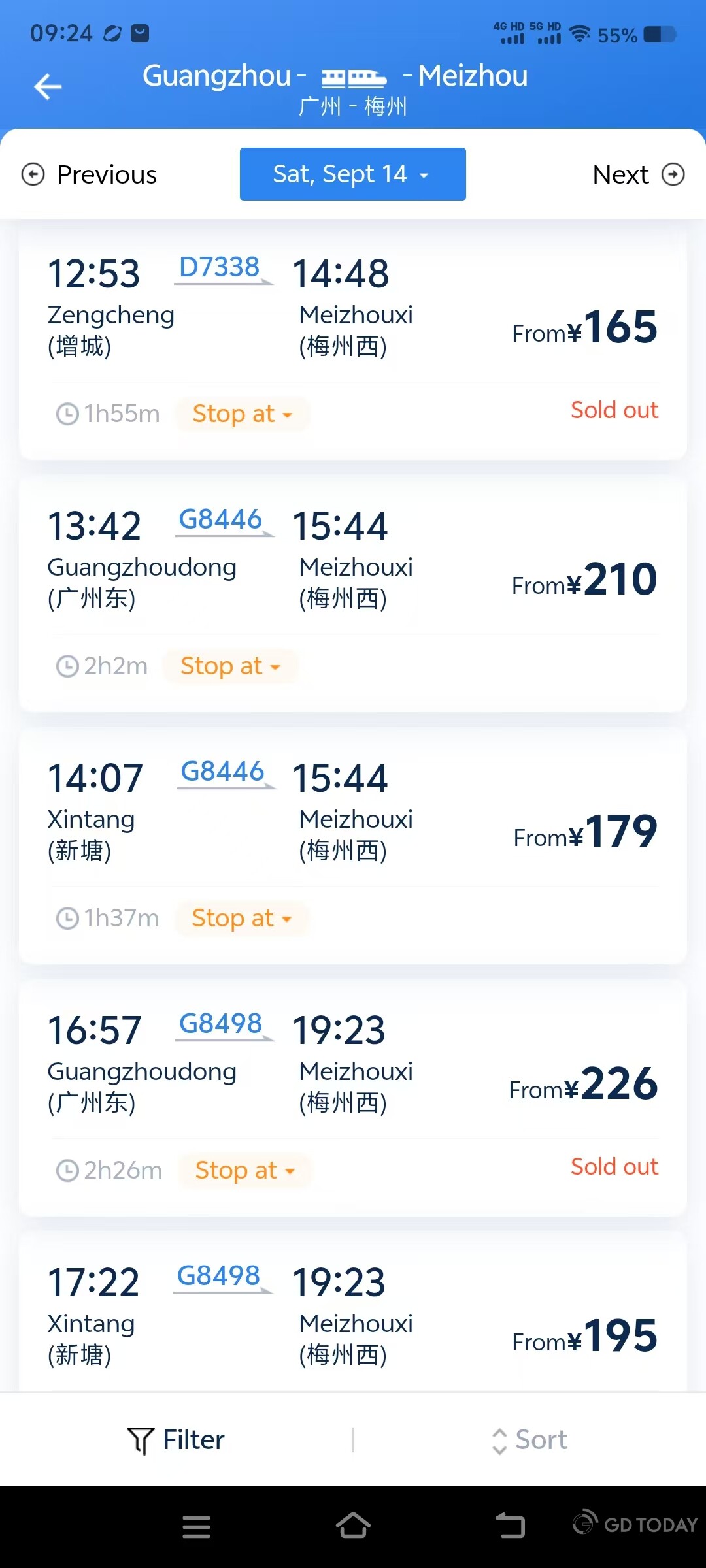Viewport: 706px width, 1568px height.
Task: Expand Stop at for the 13:42 train
Action: click(230, 666)
